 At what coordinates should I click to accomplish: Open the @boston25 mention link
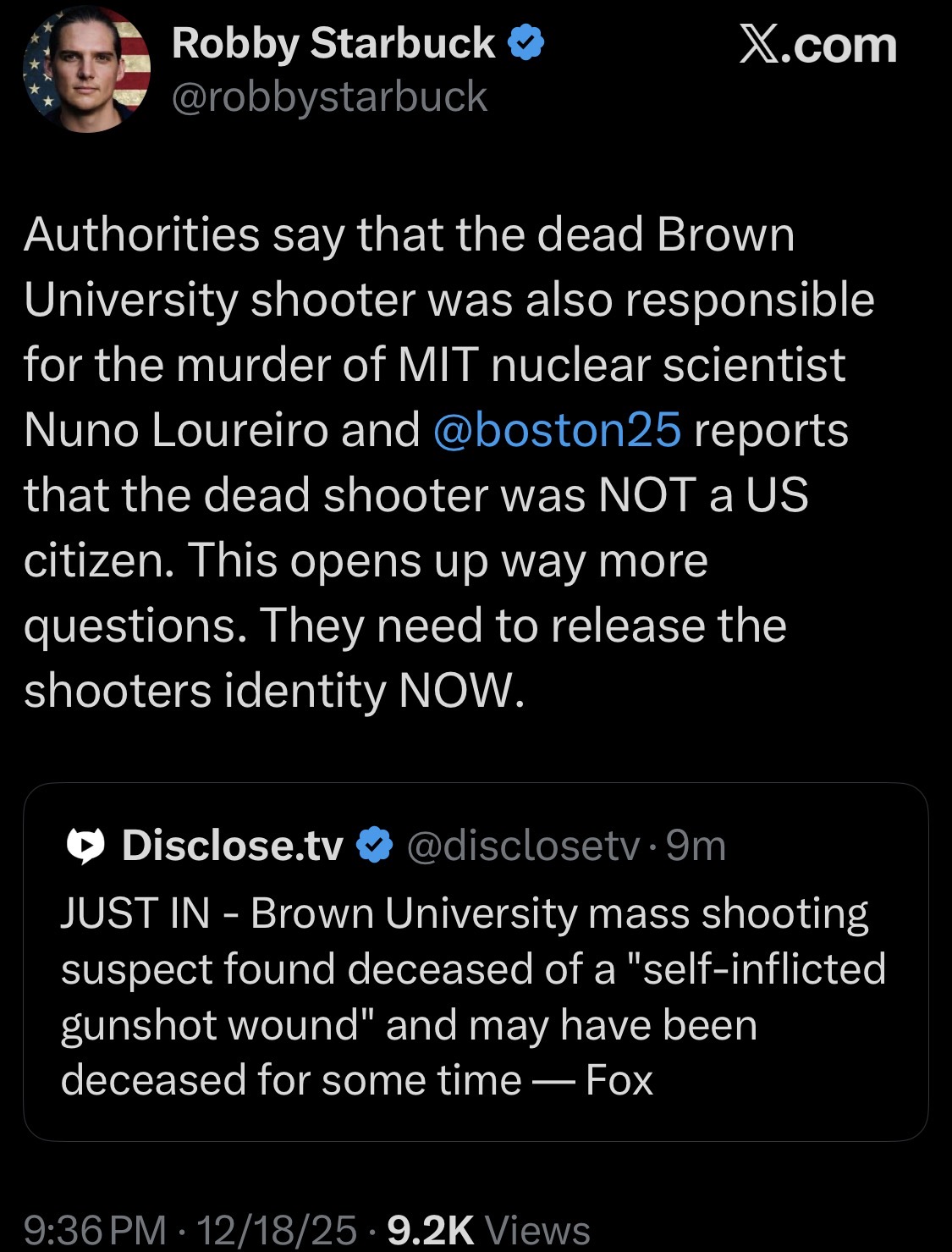[x=556, y=430]
